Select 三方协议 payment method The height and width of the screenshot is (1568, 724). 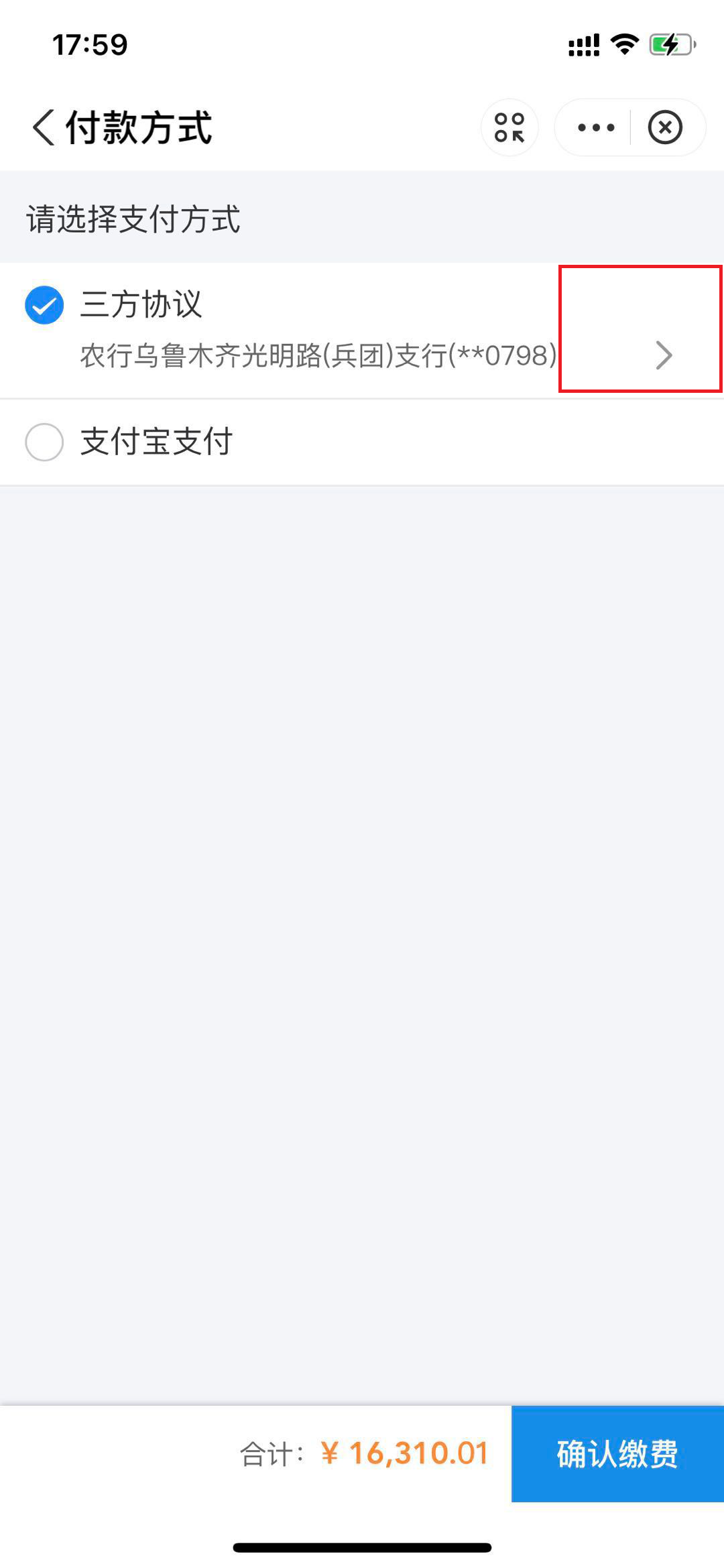tap(362, 330)
